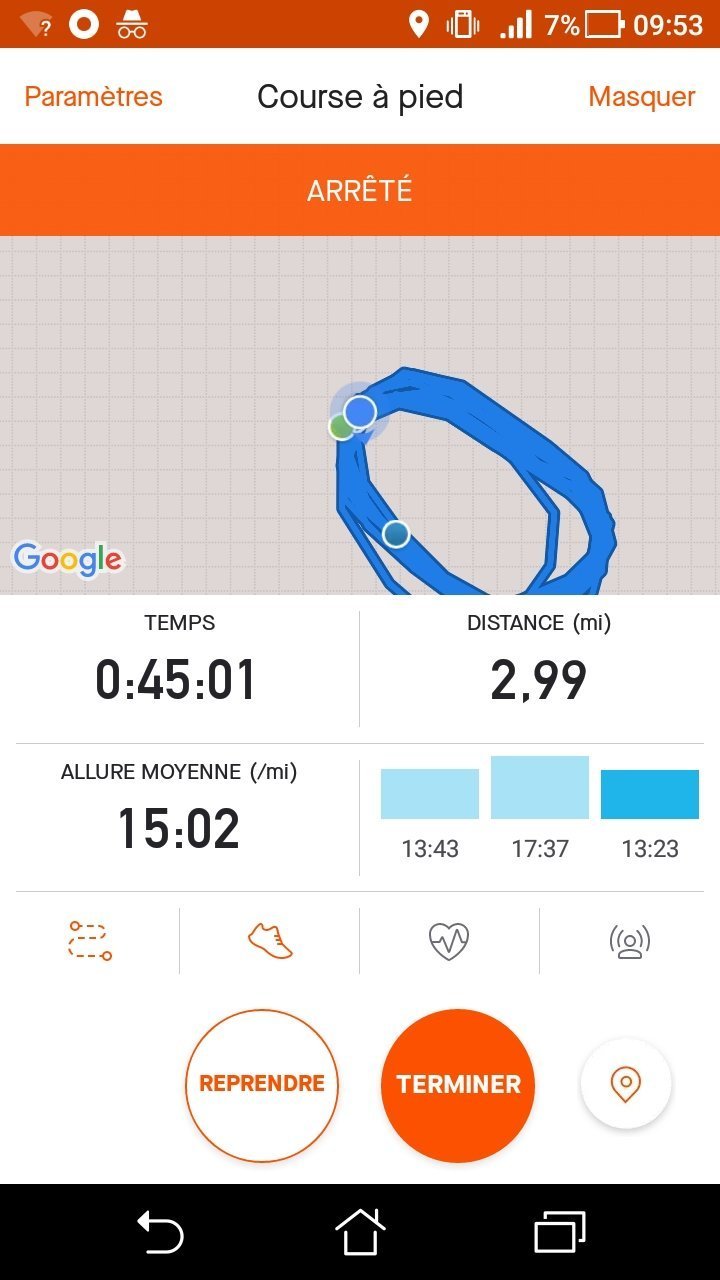Screen dimensions: 720x1280
Task: Open the recent apps overview
Action: (559, 1232)
